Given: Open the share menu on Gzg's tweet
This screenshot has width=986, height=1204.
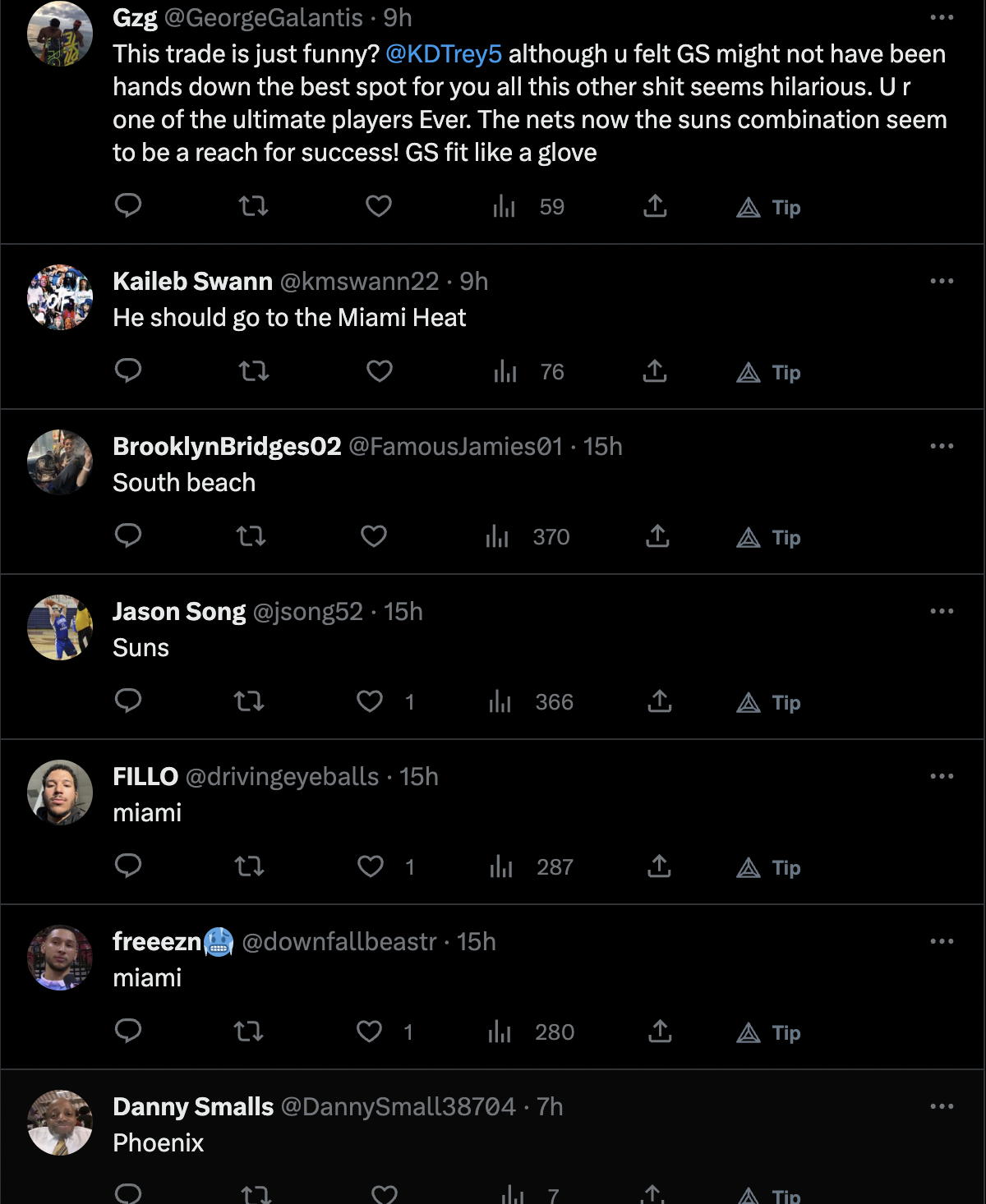Looking at the screenshot, I should click(x=654, y=207).
